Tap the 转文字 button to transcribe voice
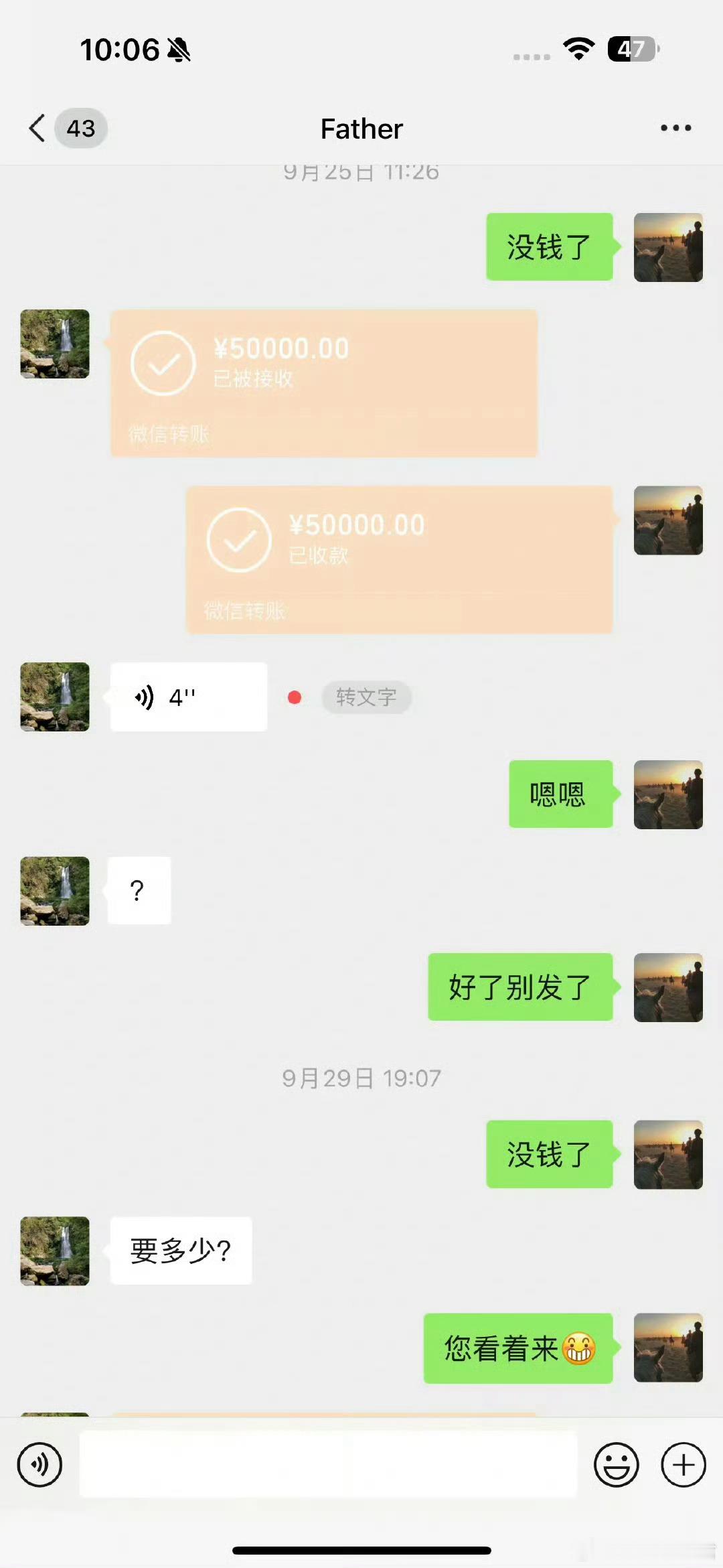Screen dimensions: 723x1568 (x=366, y=697)
